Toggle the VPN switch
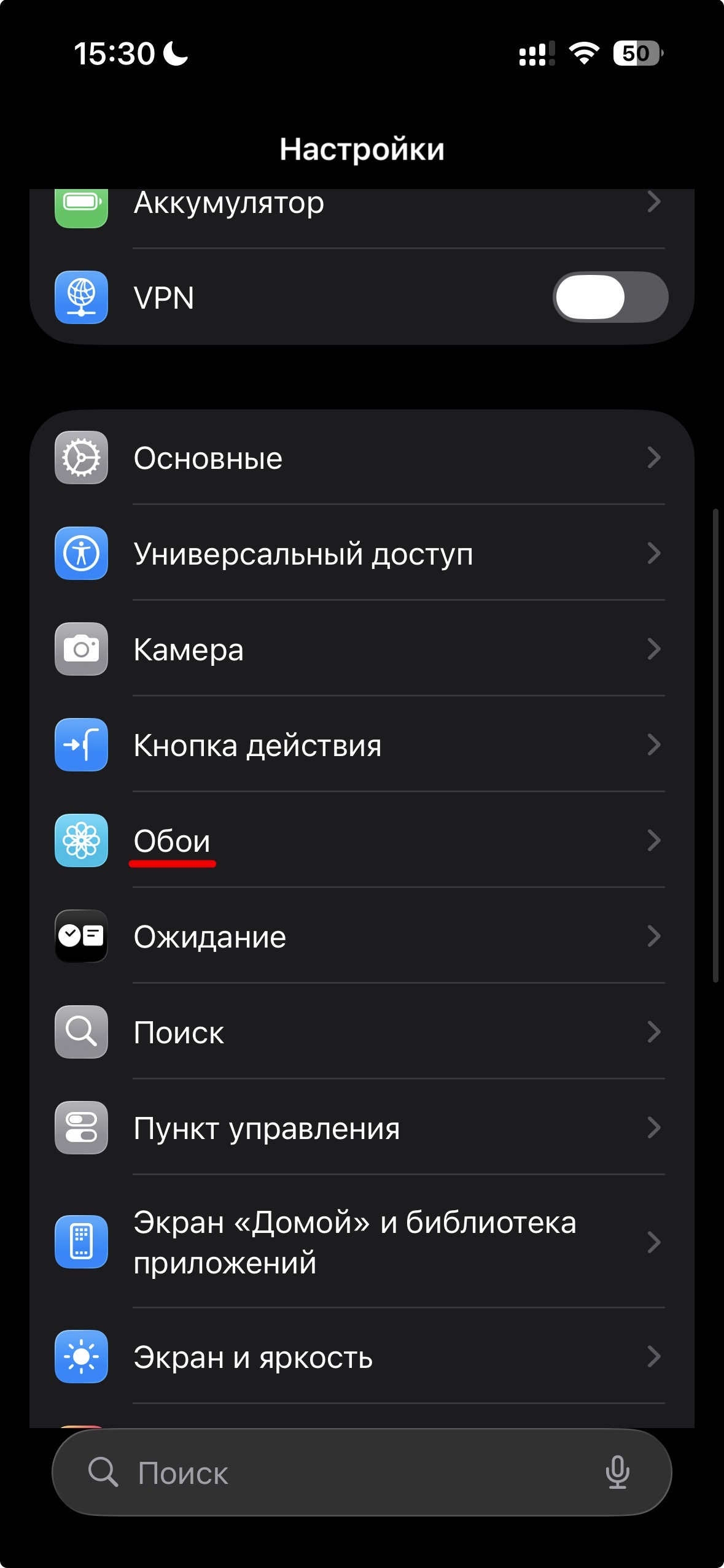The image size is (724, 1568). tap(610, 298)
